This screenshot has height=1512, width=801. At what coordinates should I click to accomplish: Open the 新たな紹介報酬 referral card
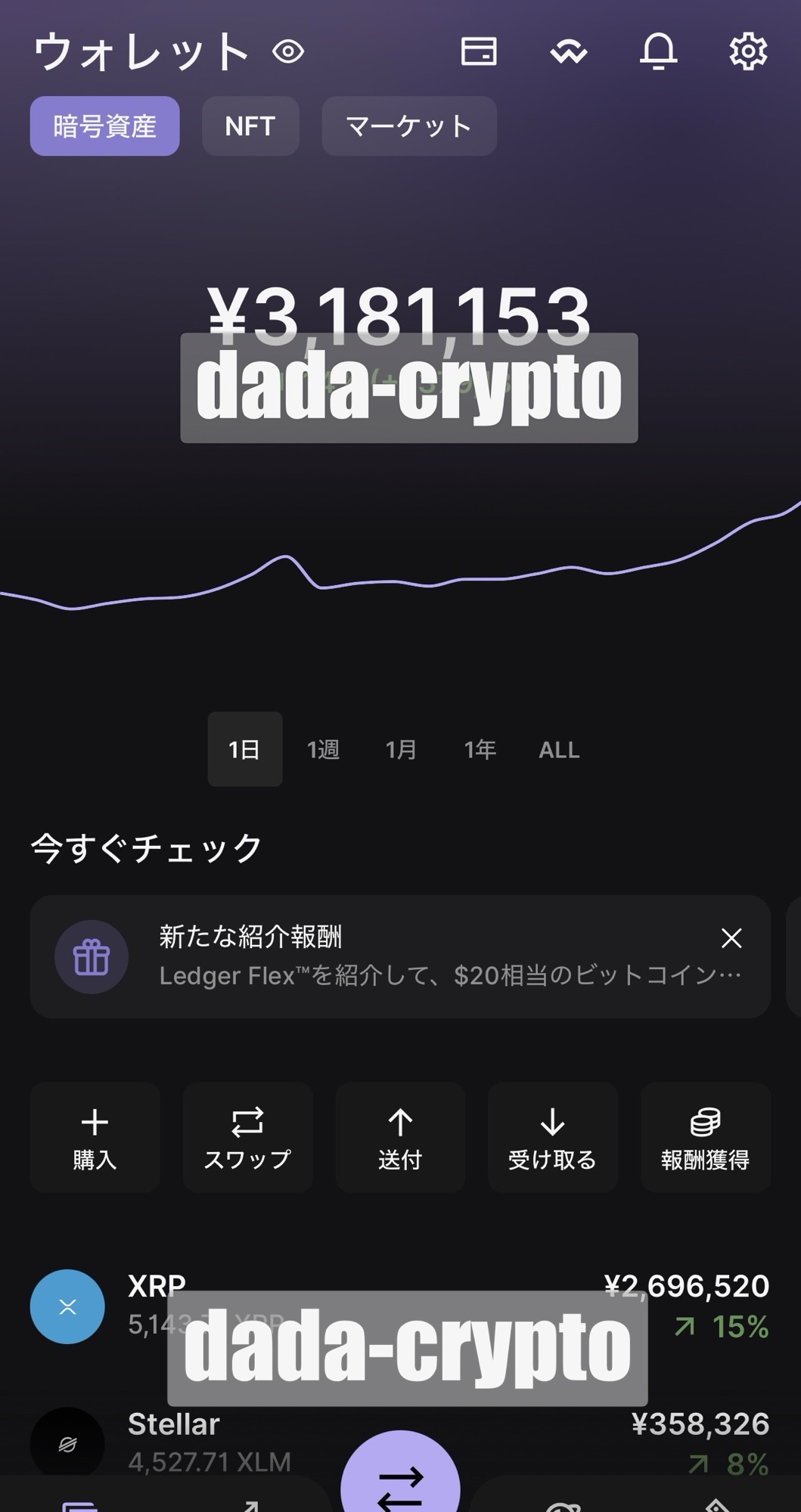378,957
